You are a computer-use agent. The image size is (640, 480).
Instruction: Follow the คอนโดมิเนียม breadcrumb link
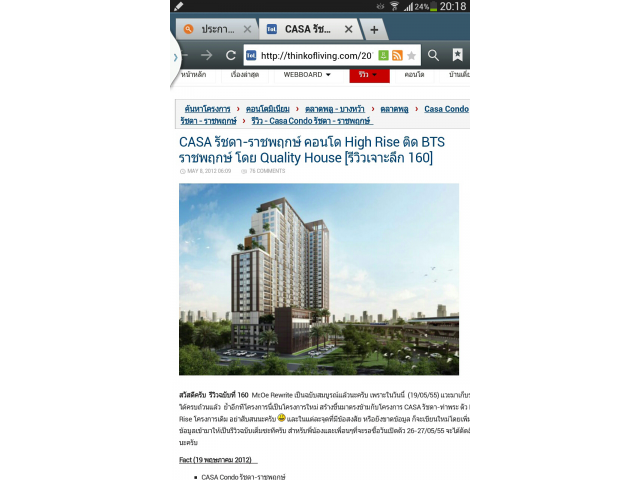click(268, 108)
